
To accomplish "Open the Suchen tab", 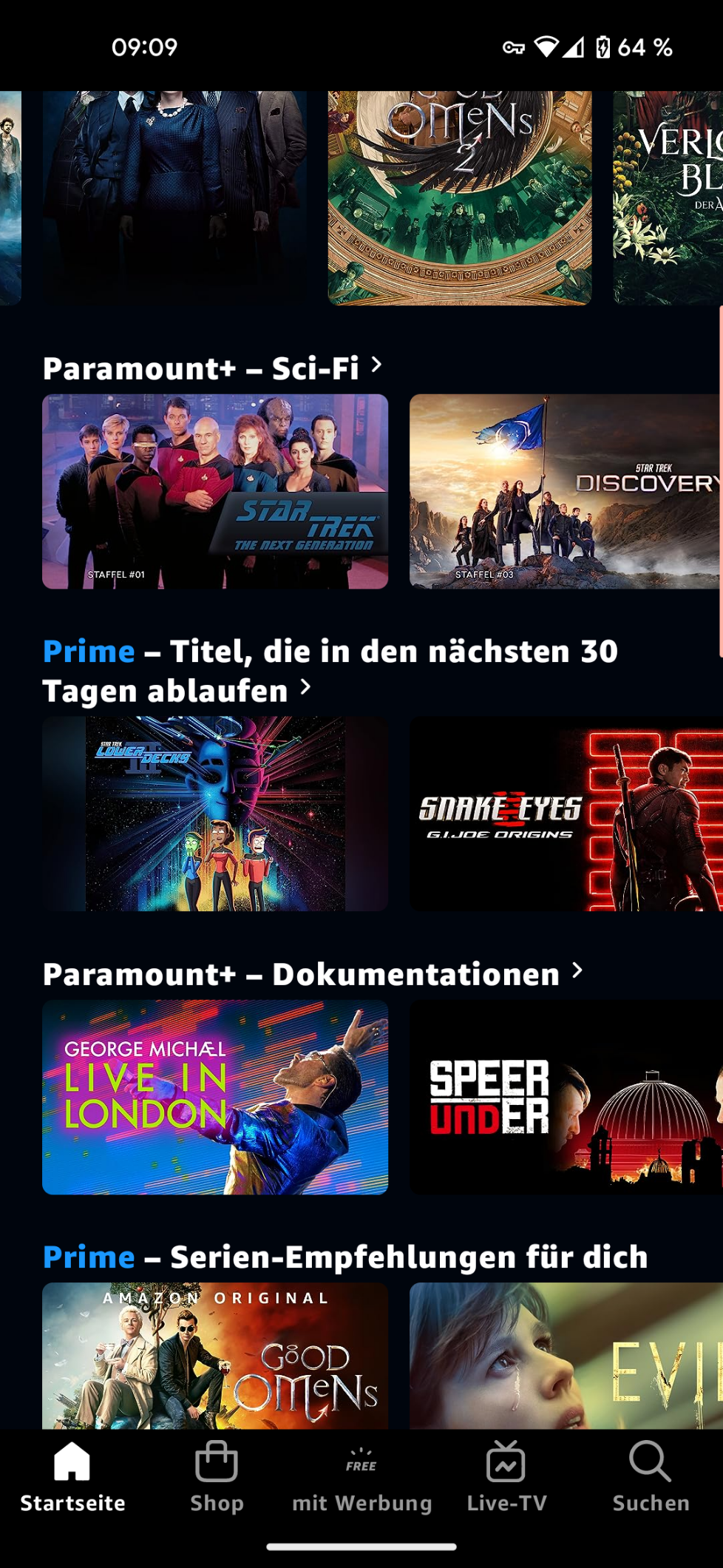I will [651, 1477].
